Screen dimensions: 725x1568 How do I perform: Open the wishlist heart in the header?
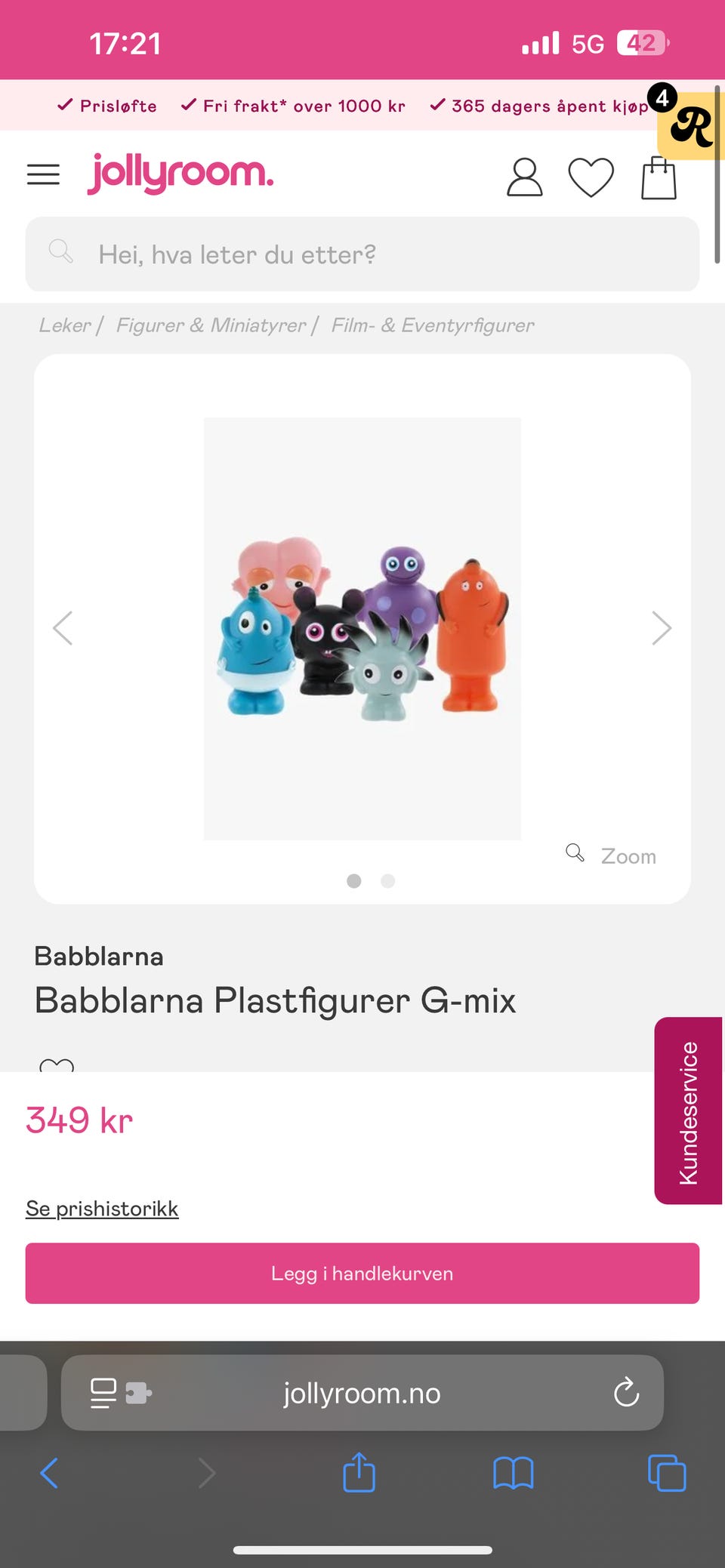point(592,177)
